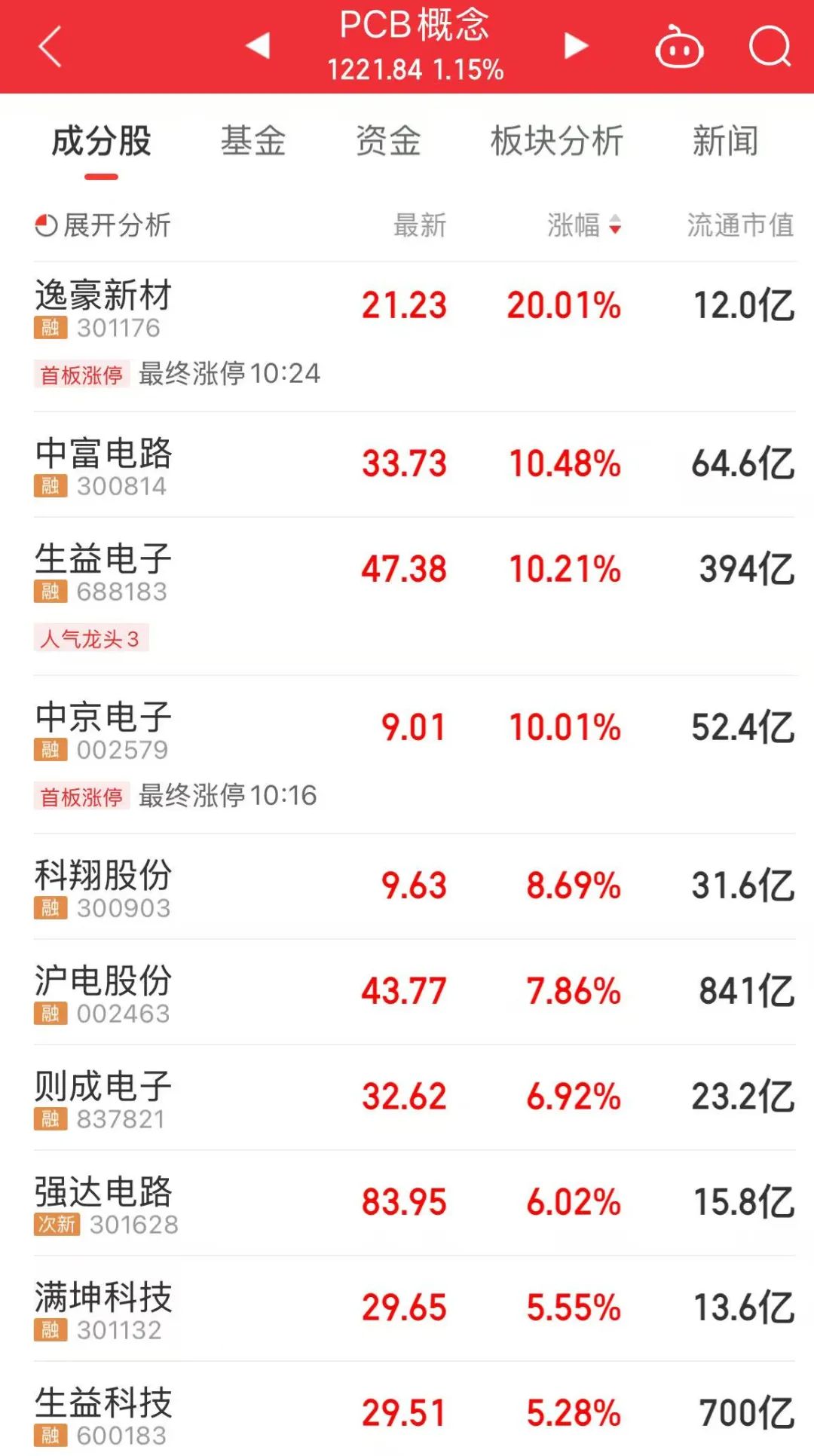The width and height of the screenshot is (814, 1456).
Task: Switch to the 板块分析 tab
Action: [557, 142]
